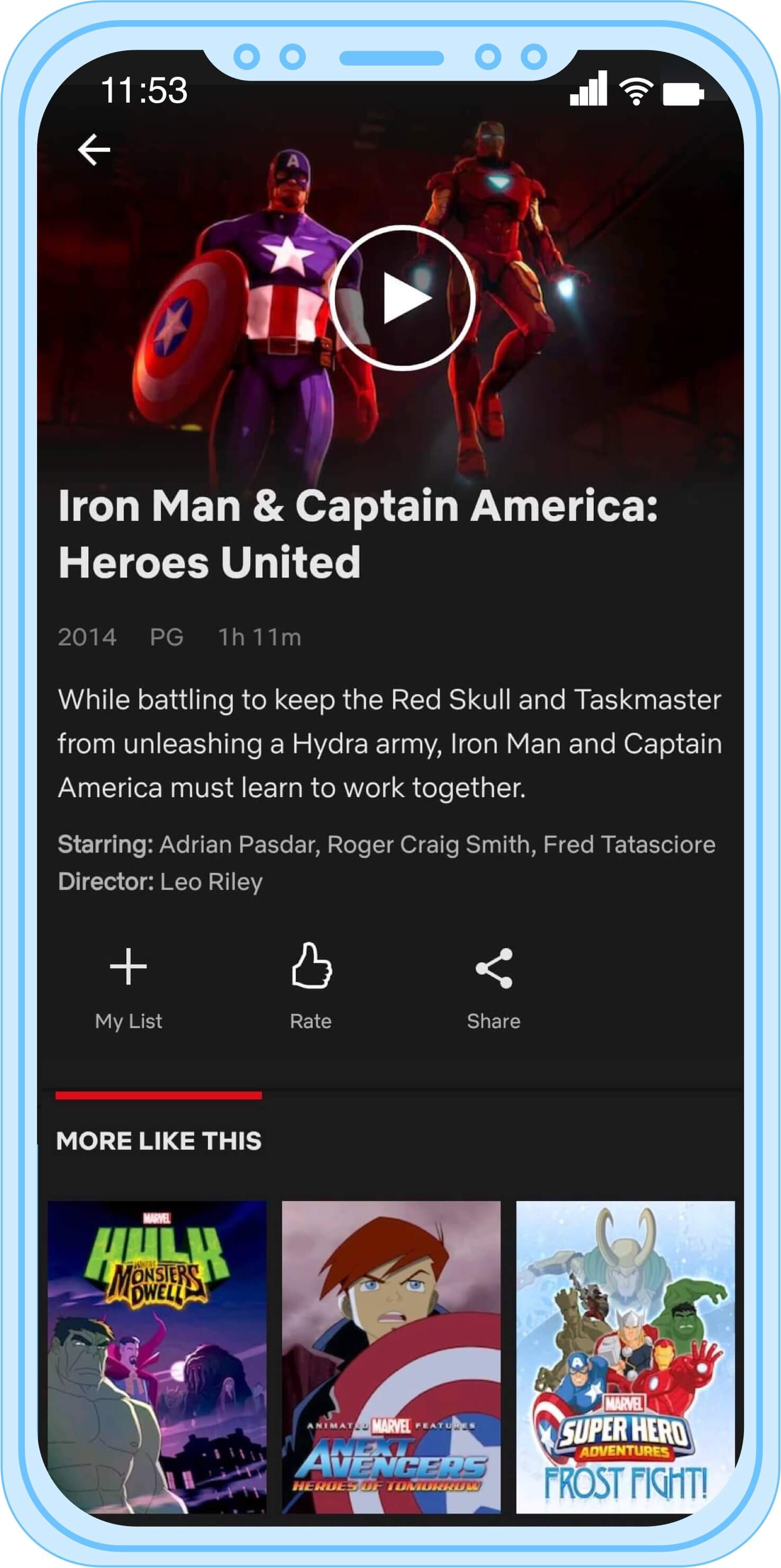Play Iron Man & Captain America movie
The width and height of the screenshot is (781, 1568).
(x=402, y=298)
